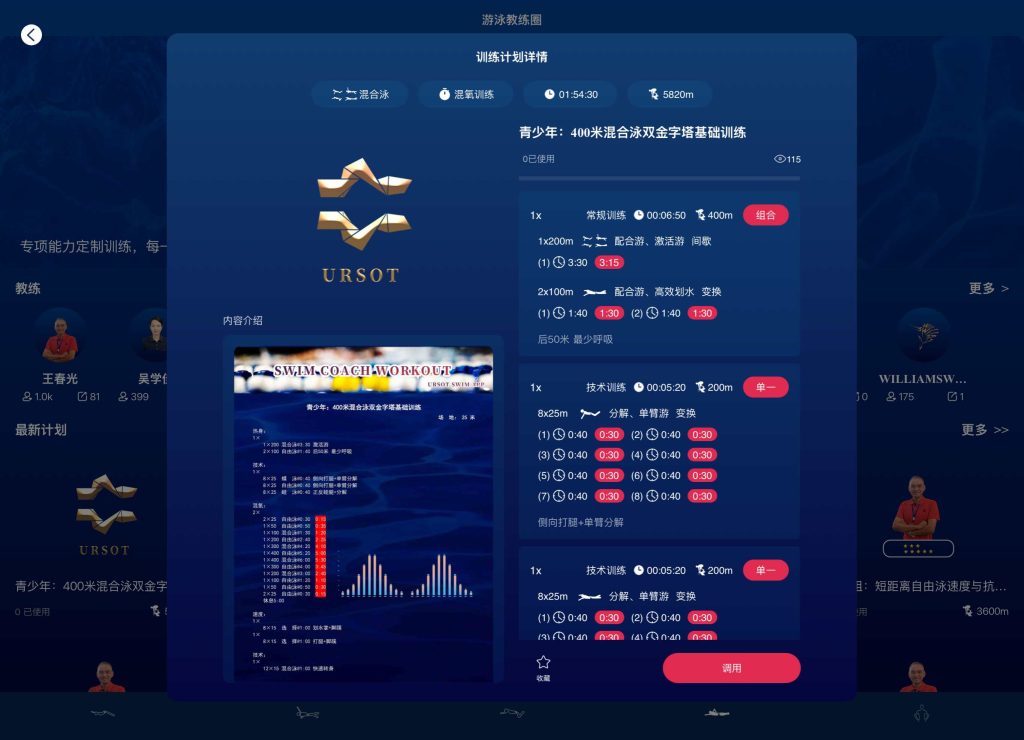
Task: Open more coaches via 更多 beside 教练
Action: [x=987, y=288]
